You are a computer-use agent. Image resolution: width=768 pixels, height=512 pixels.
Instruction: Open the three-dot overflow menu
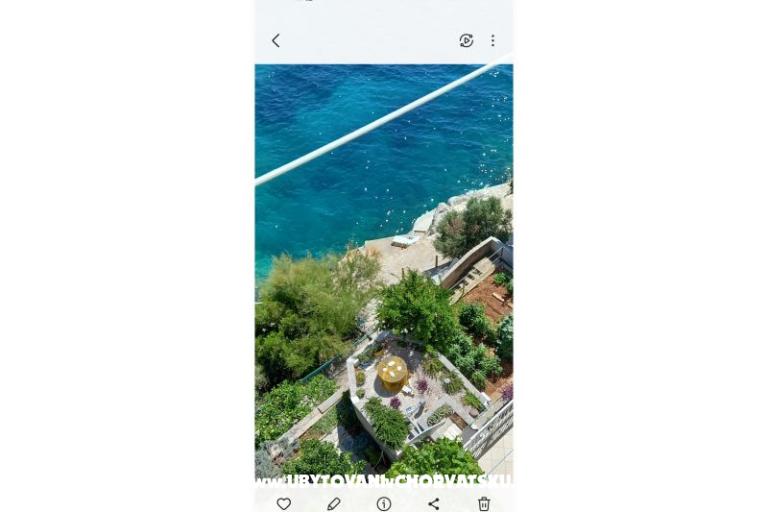[493, 41]
